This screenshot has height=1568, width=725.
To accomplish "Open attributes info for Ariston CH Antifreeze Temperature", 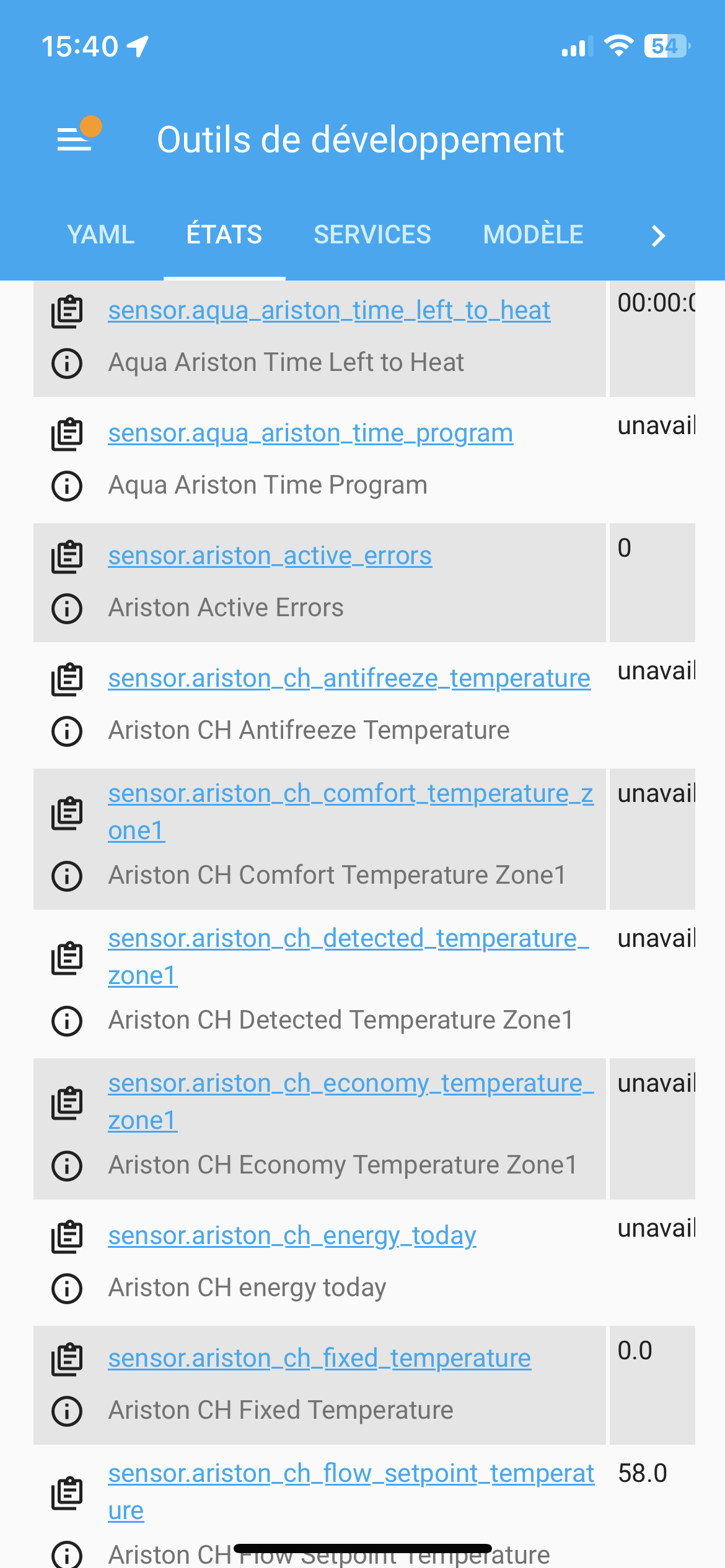I will pos(67,731).
